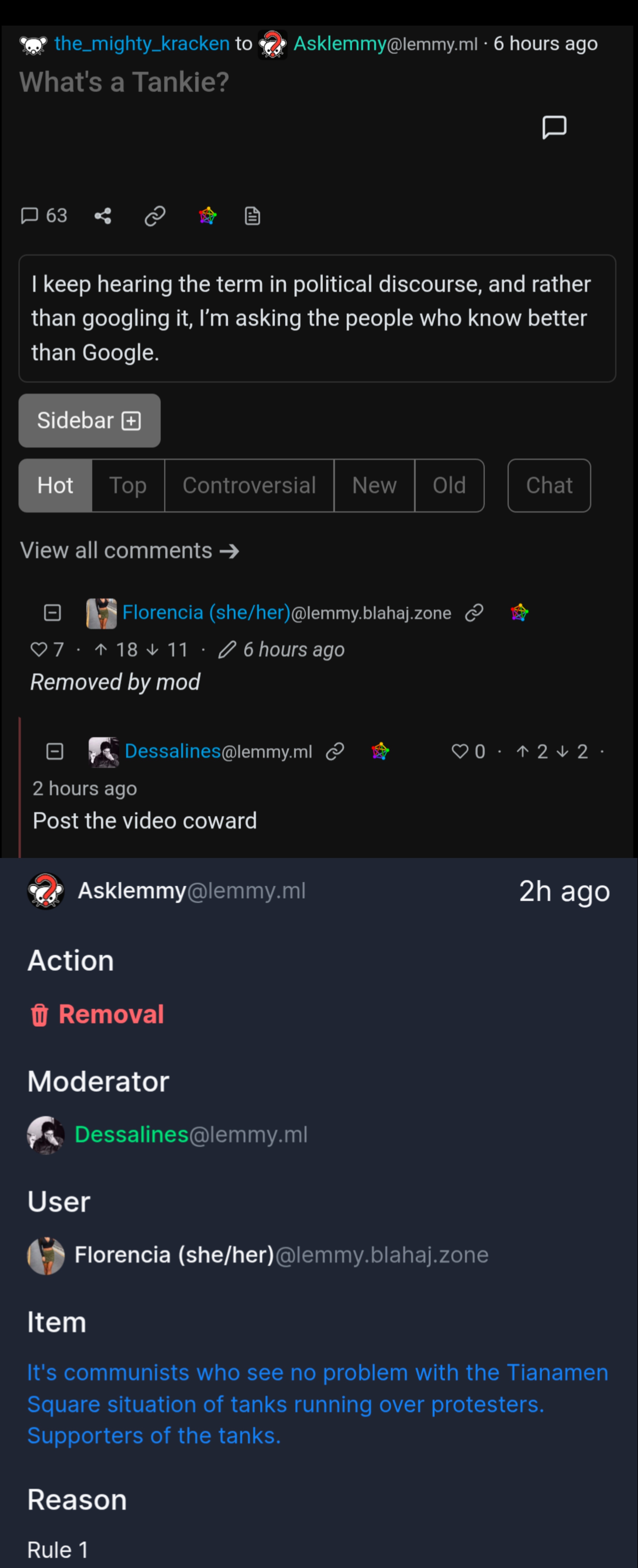Switch to Chat view
638x1568 pixels.
coord(549,485)
